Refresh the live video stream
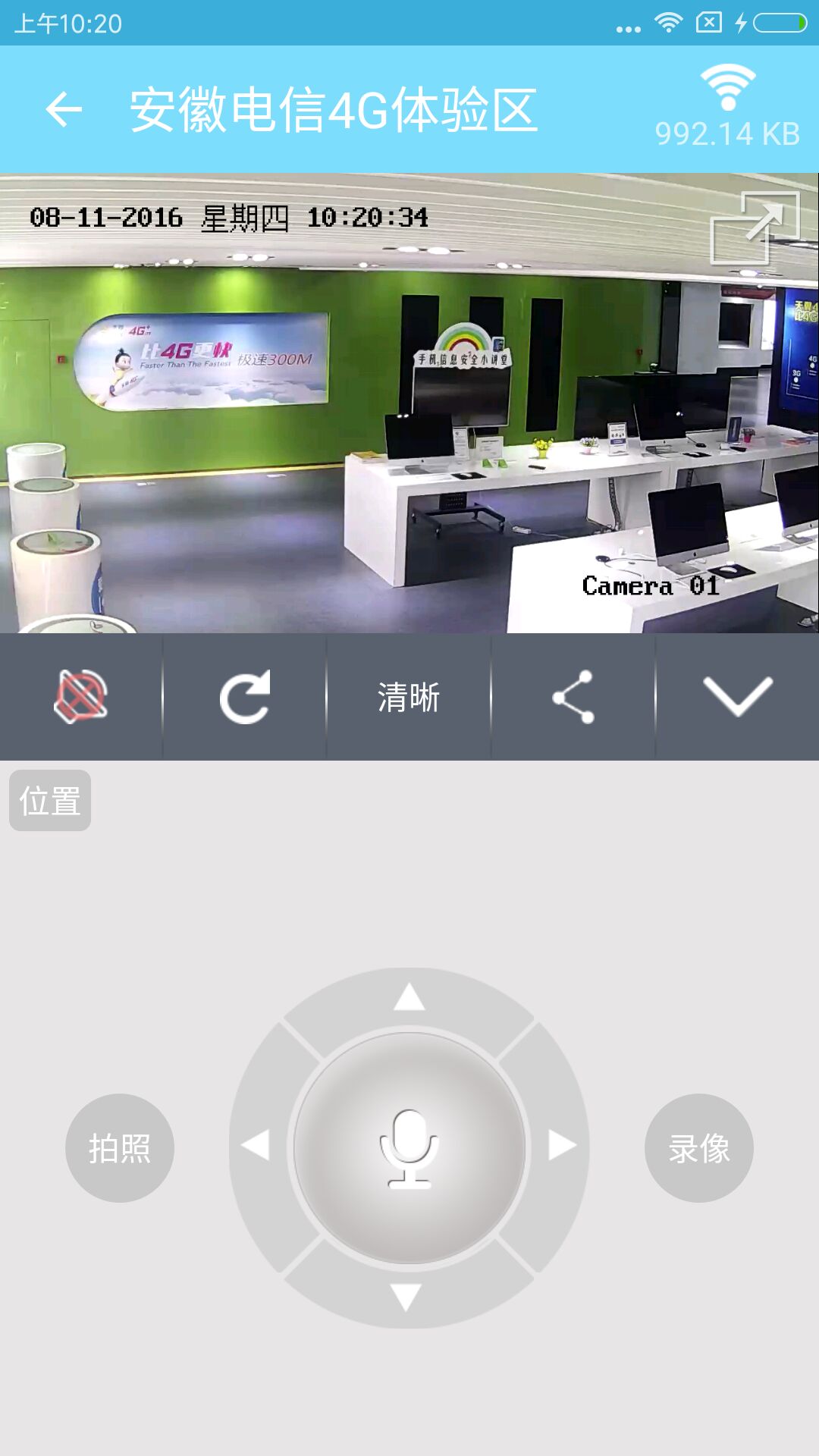The height and width of the screenshot is (1456, 819). [x=245, y=696]
